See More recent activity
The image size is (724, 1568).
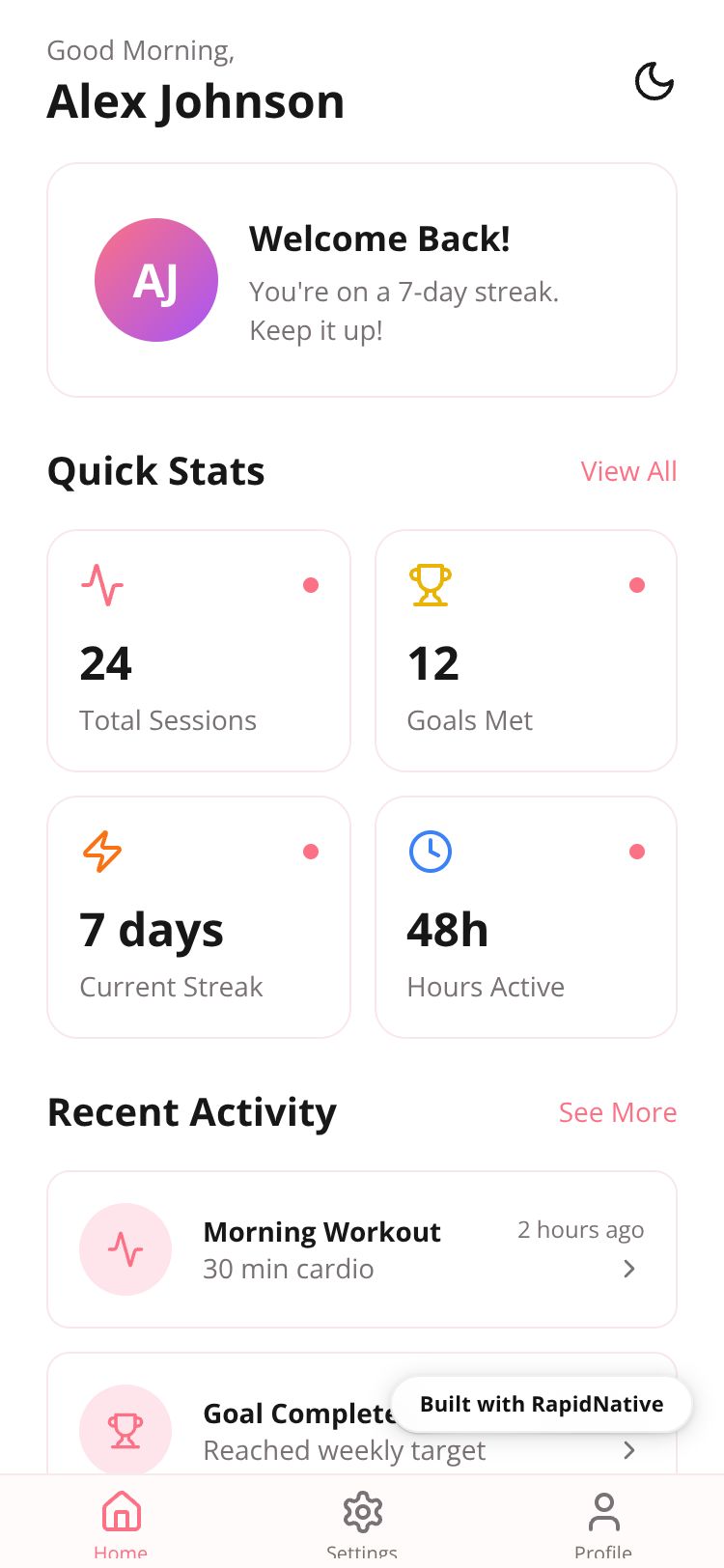pyautogui.click(x=618, y=1112)
